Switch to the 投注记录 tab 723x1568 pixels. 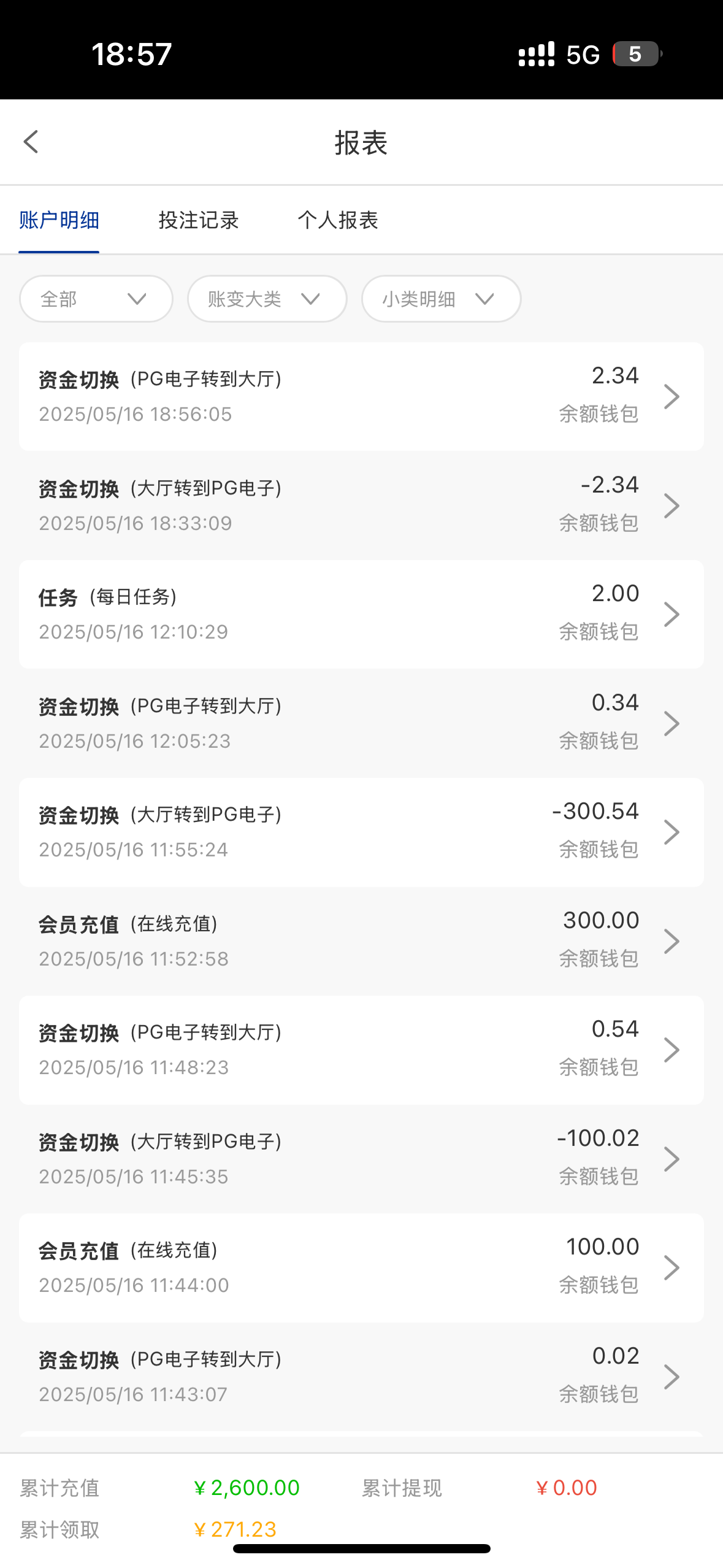point(199,220)
